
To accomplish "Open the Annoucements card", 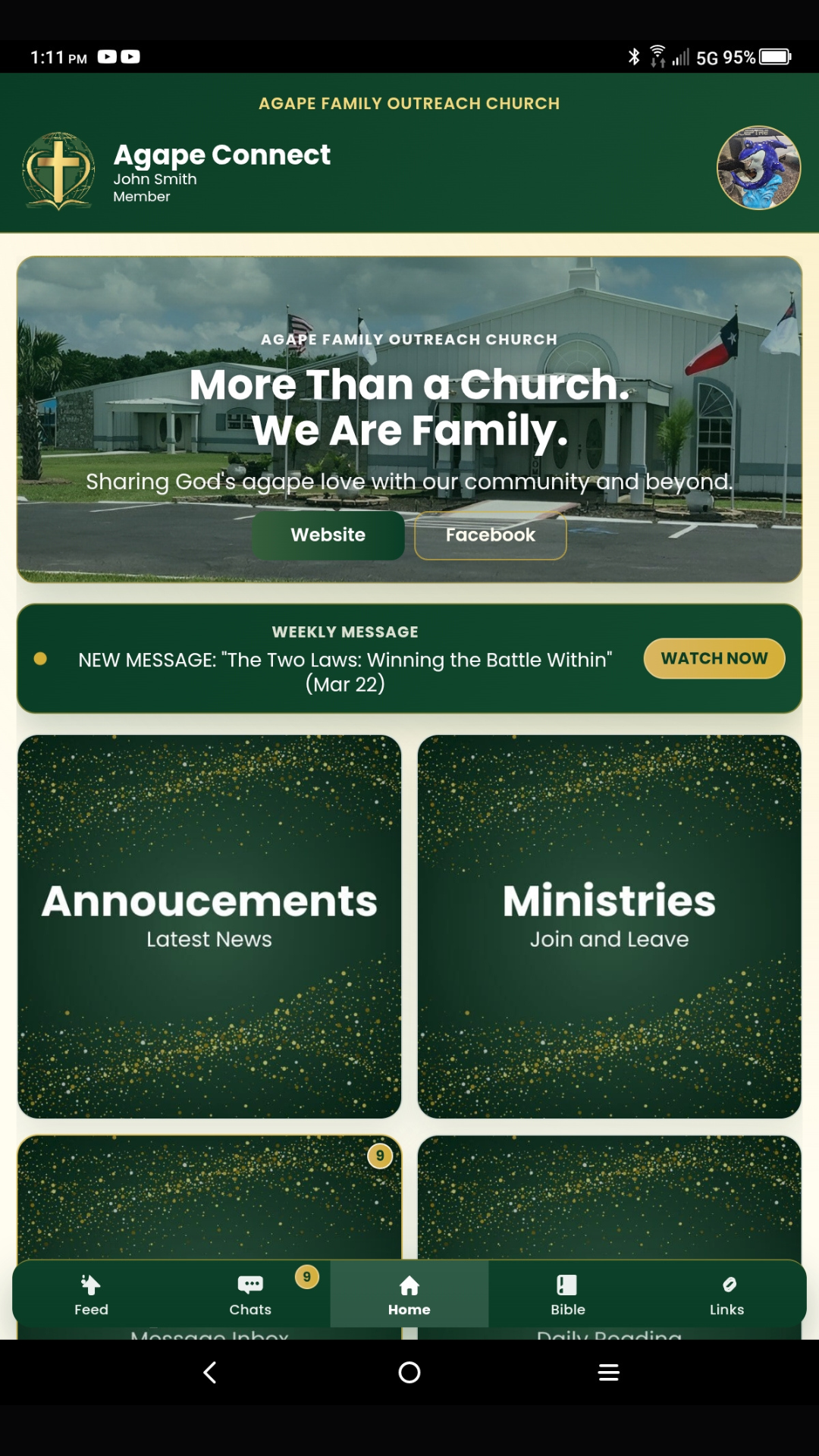I will [209, 926].
